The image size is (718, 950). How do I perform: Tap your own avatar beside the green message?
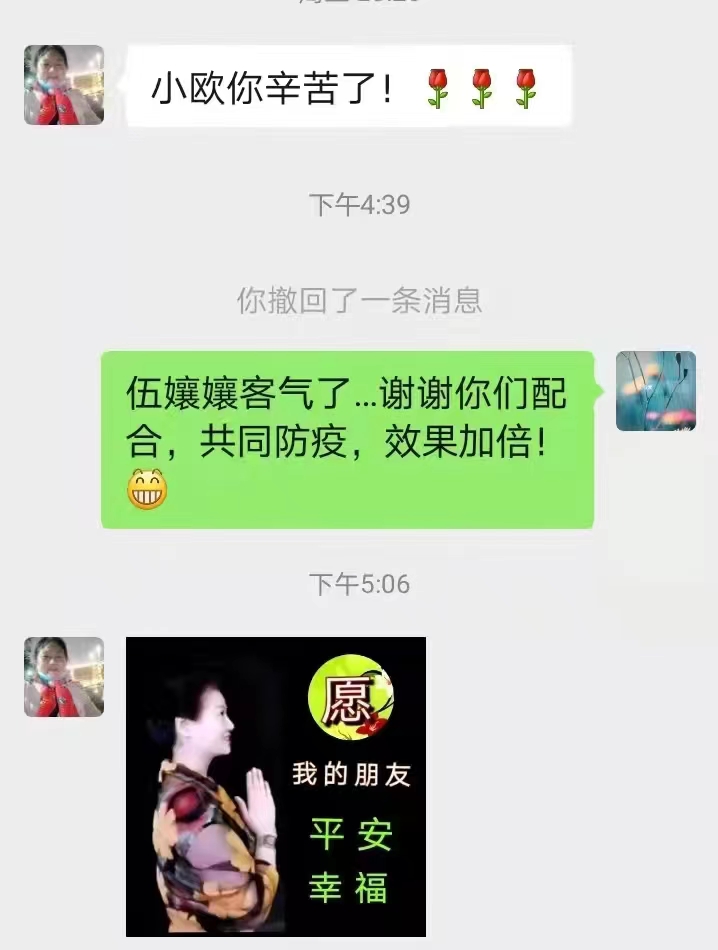click(x=655, y=391)
